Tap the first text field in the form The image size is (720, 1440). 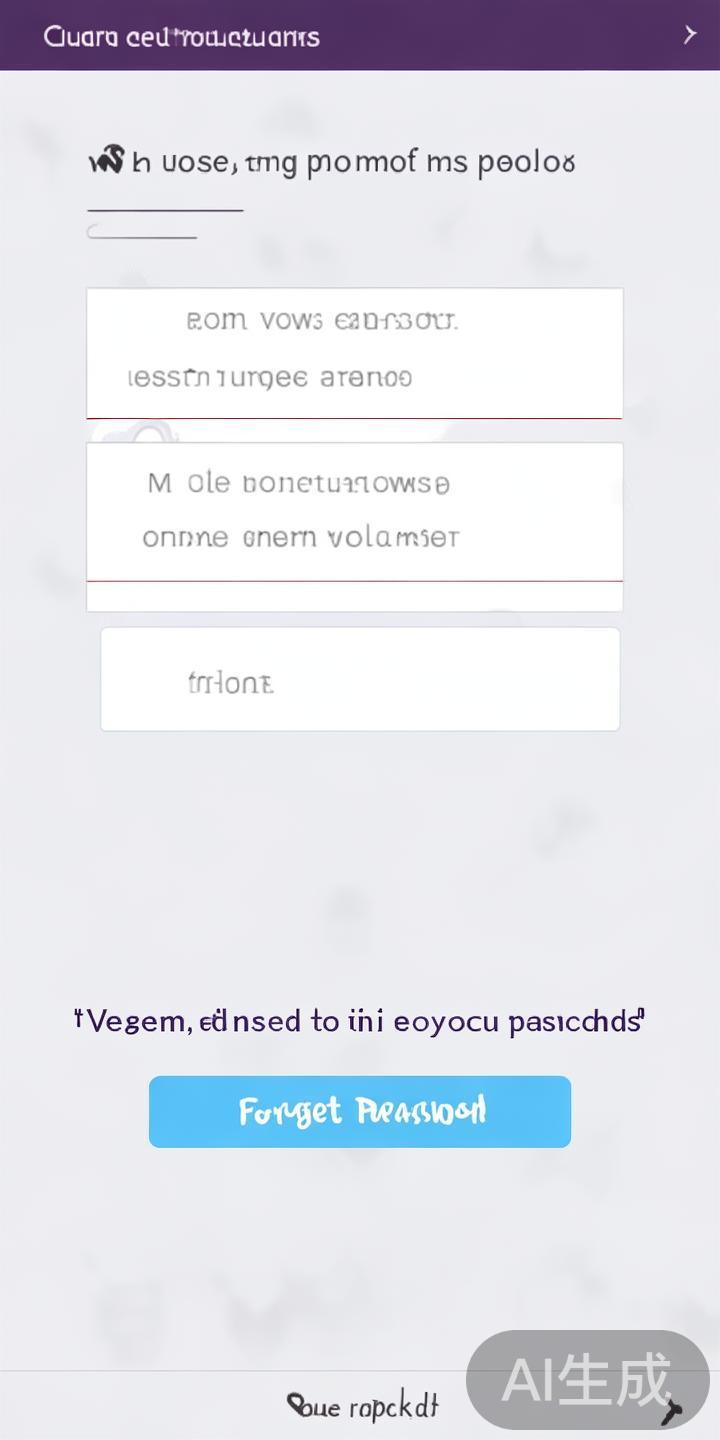pos(354,352)
